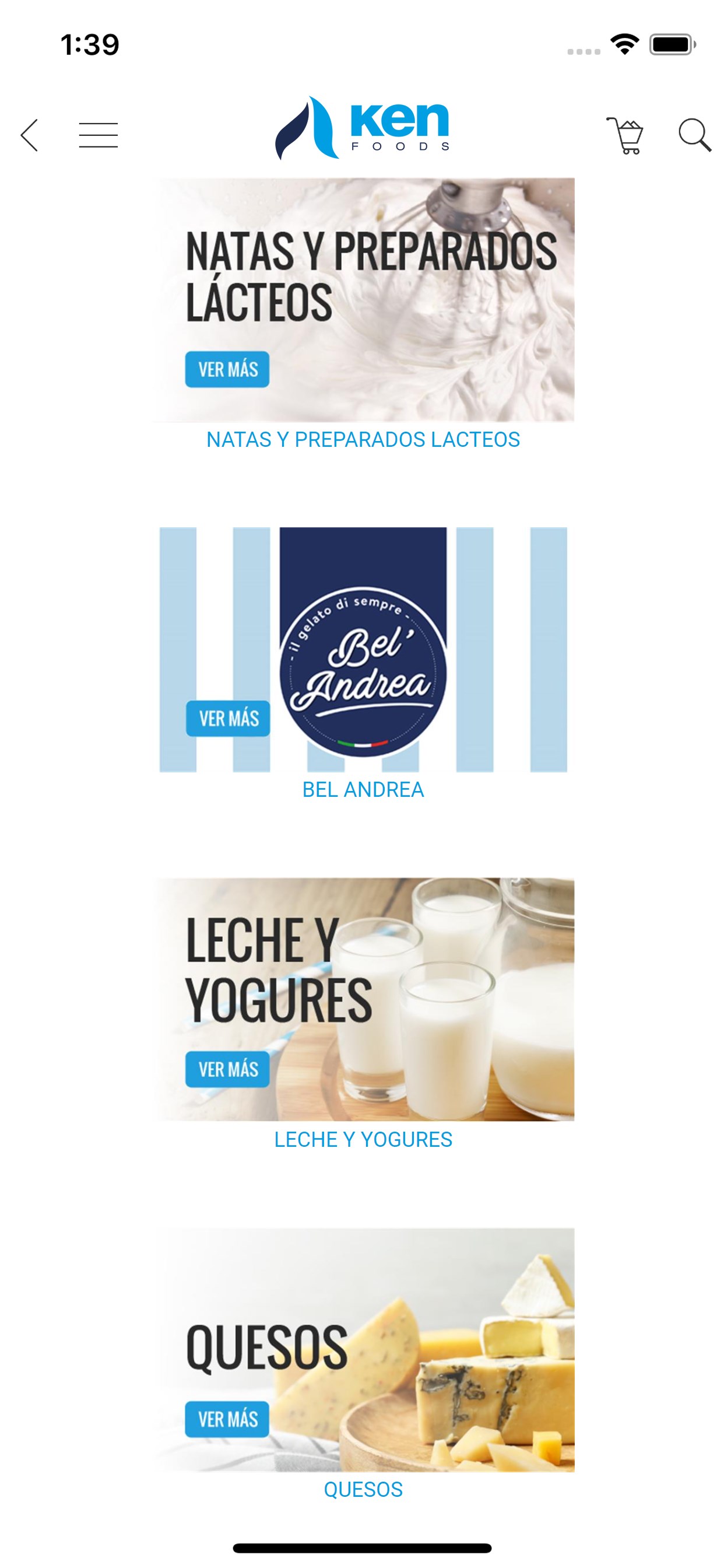This screenshot has height=1568, width=724.
Task: Follow the BEL ANDREA text link
Action: tap(363, 789)
